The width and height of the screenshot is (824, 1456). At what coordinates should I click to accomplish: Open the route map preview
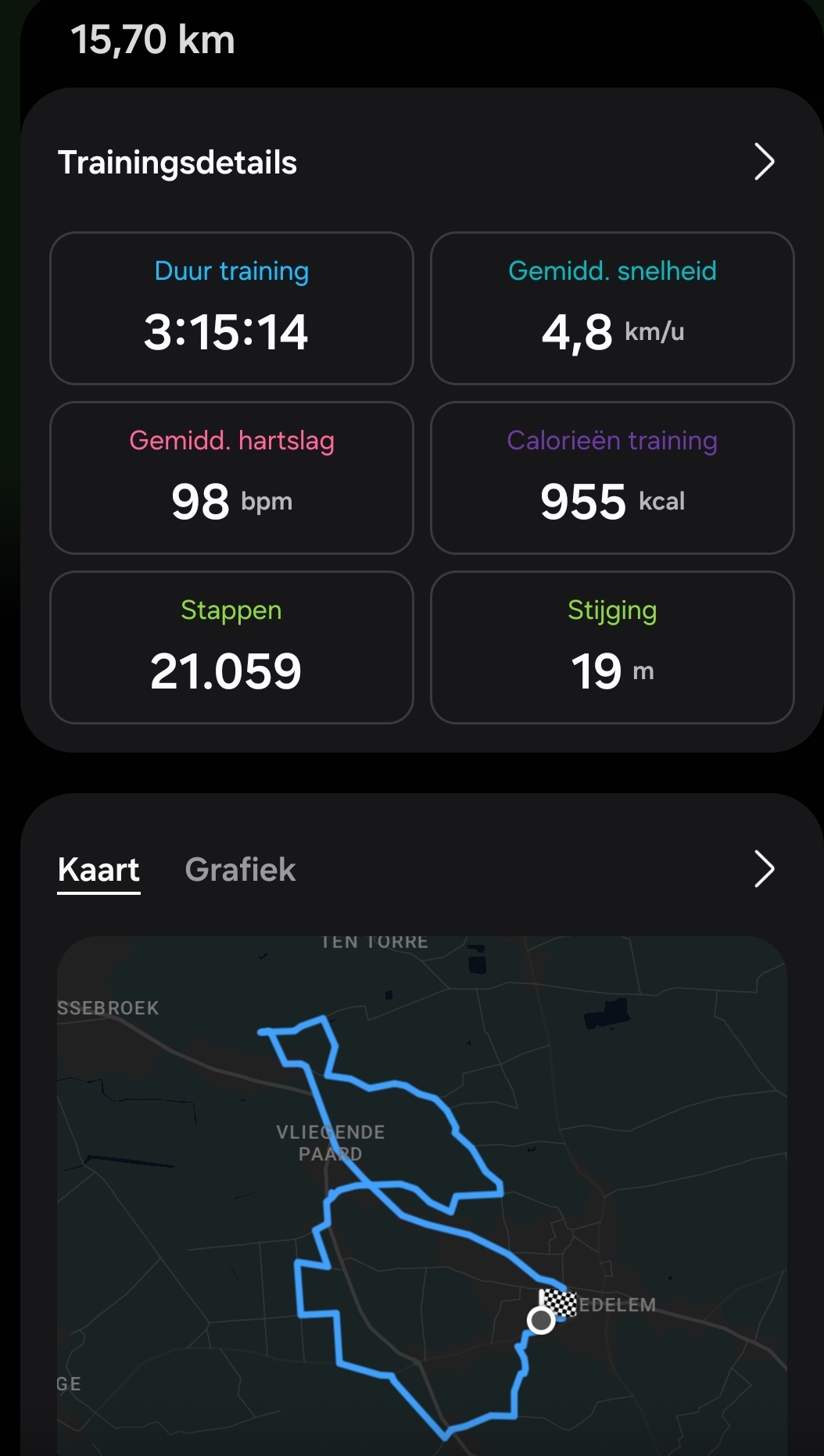[x=422, y=1196]
